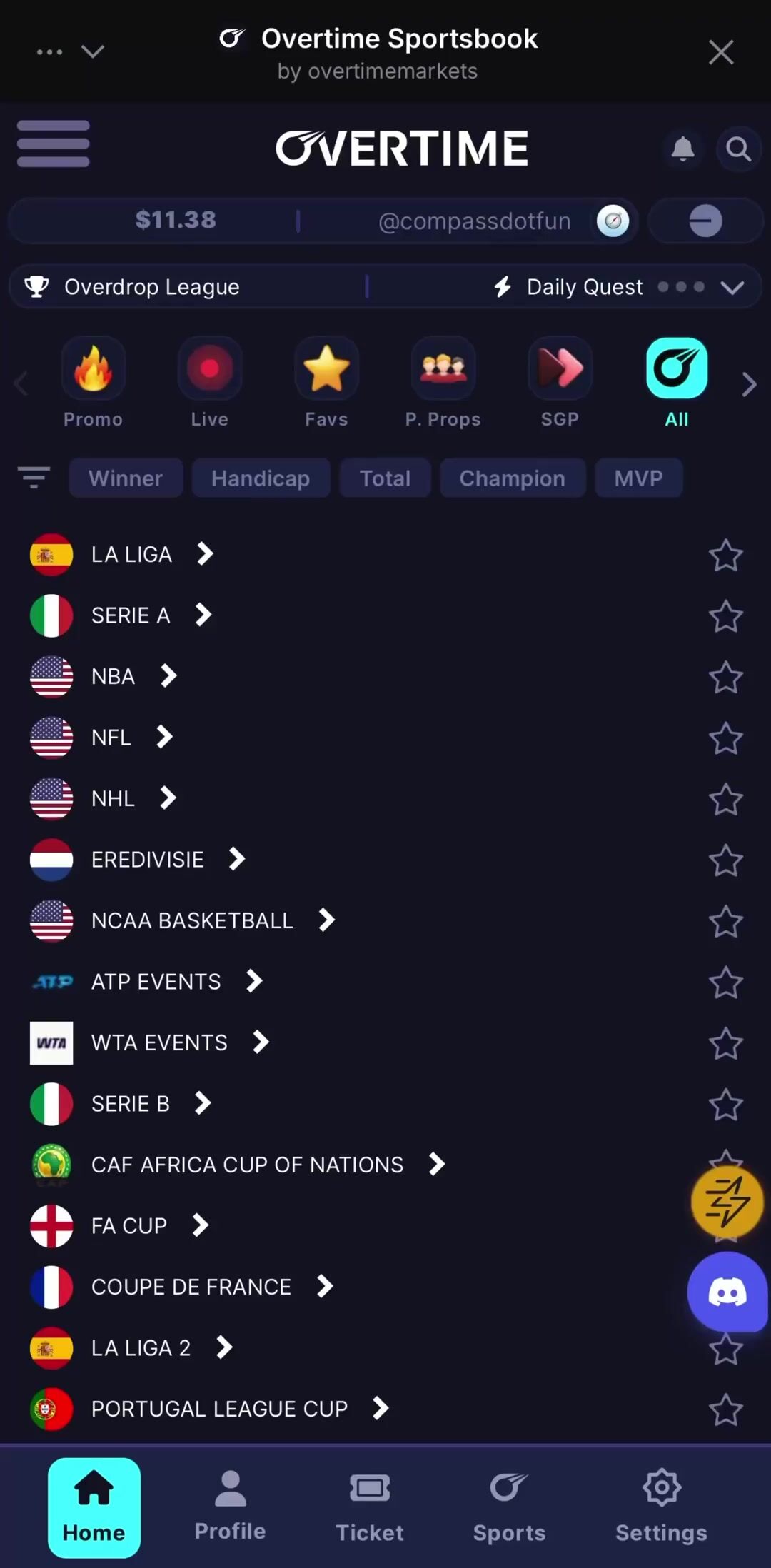This screenshot has width=771, height=1568.
Task: Open Overdrop League
Action: 151,287
